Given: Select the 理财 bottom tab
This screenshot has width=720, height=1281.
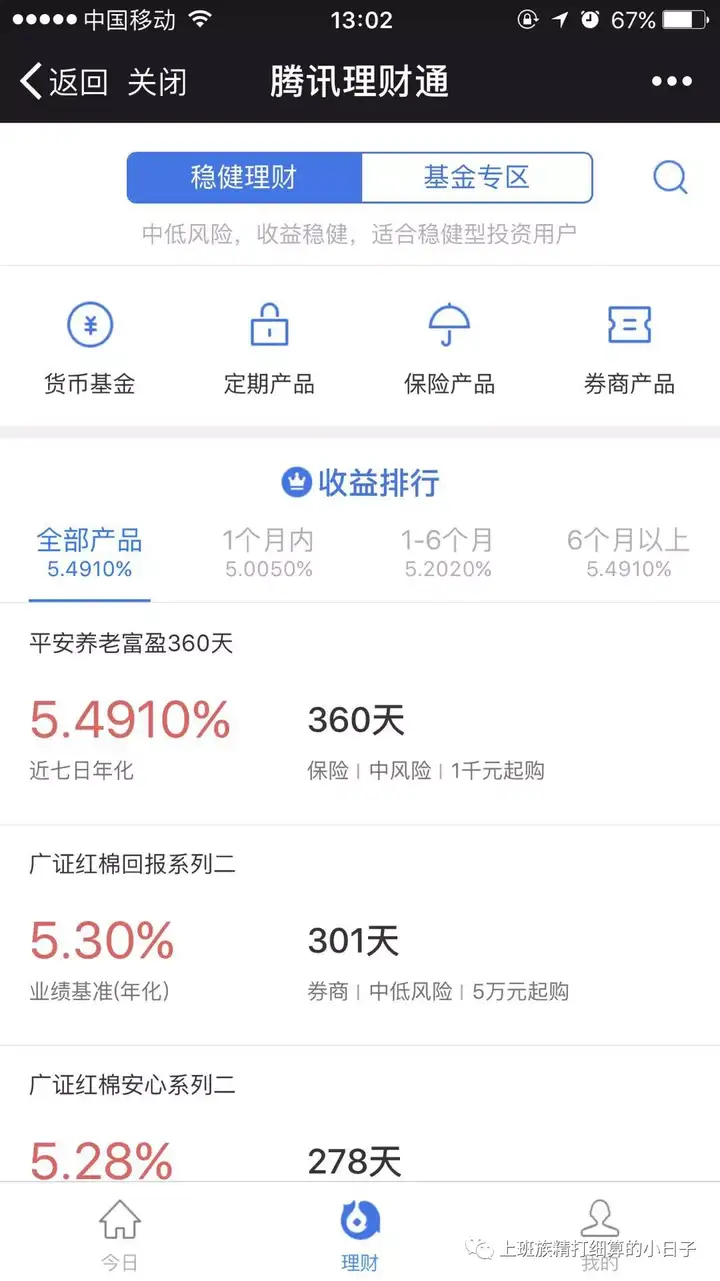Looking at the screenshot, I should pyautogui.click(x=360, y=1234).
